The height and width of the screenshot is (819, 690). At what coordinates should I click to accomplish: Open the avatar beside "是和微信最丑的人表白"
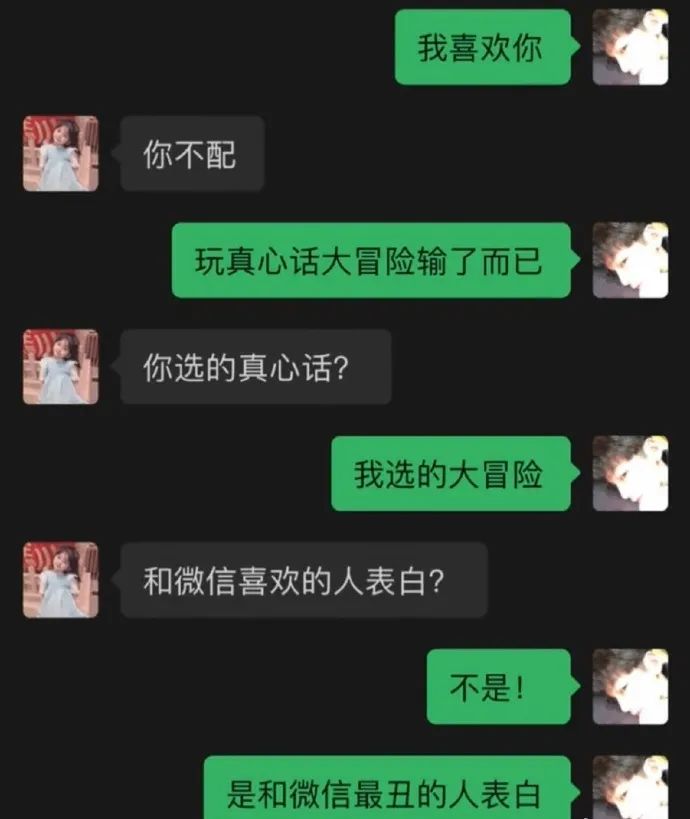coord(630,788)
